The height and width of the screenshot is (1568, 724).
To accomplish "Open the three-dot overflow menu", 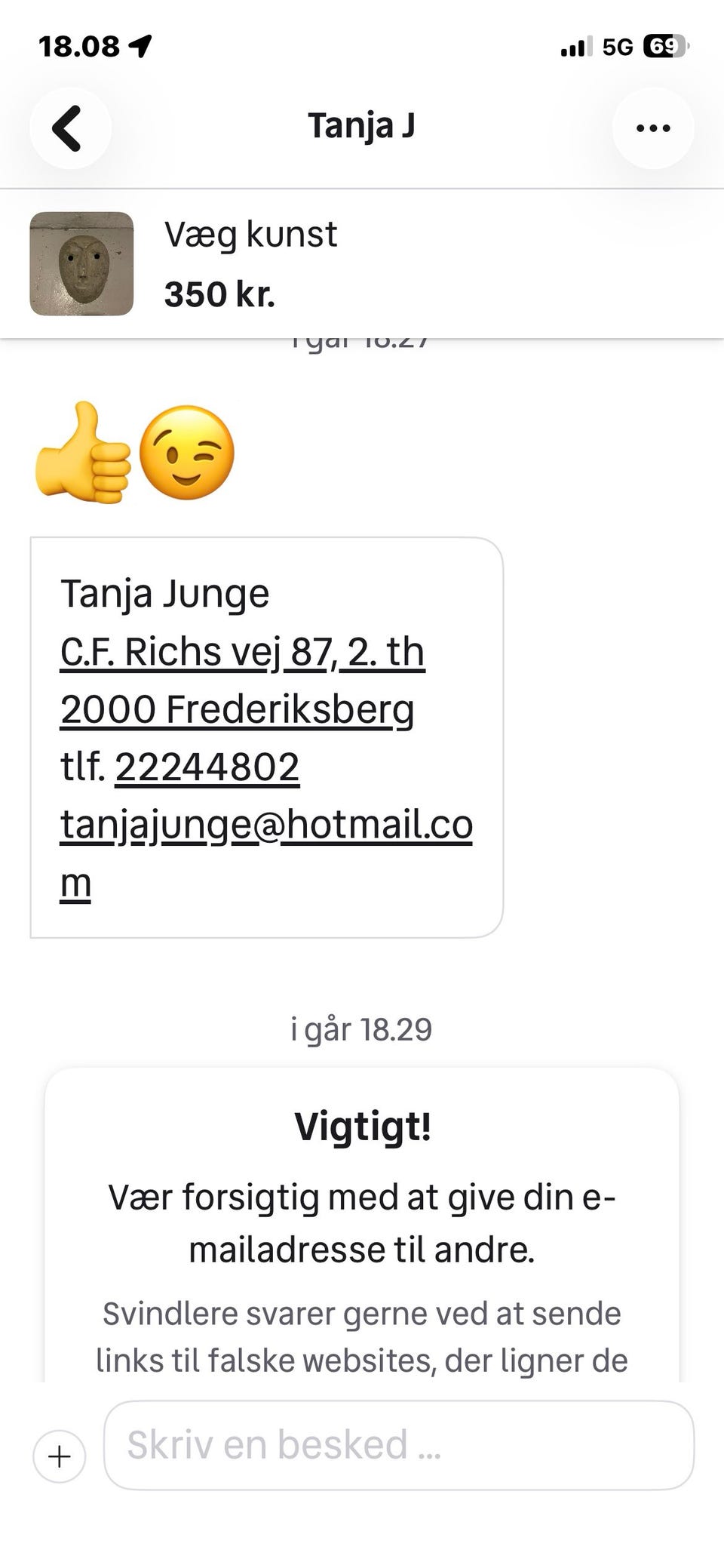I will point(653,128).
